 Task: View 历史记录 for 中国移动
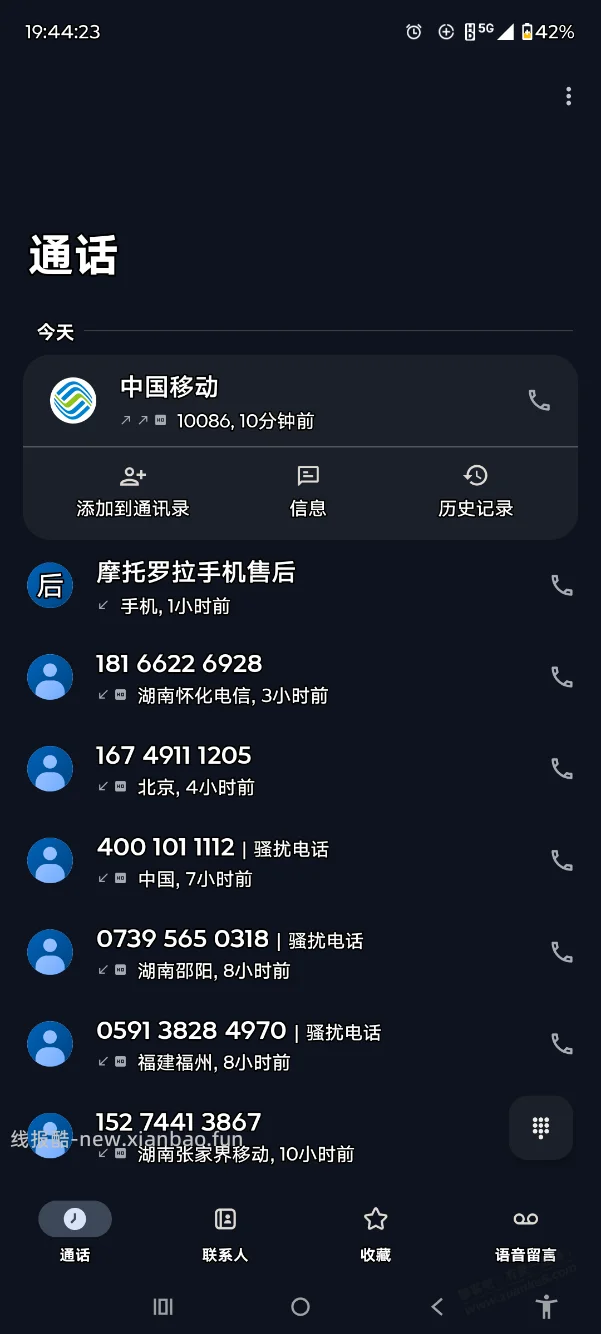pyautogui.click(x=476, y=492)
